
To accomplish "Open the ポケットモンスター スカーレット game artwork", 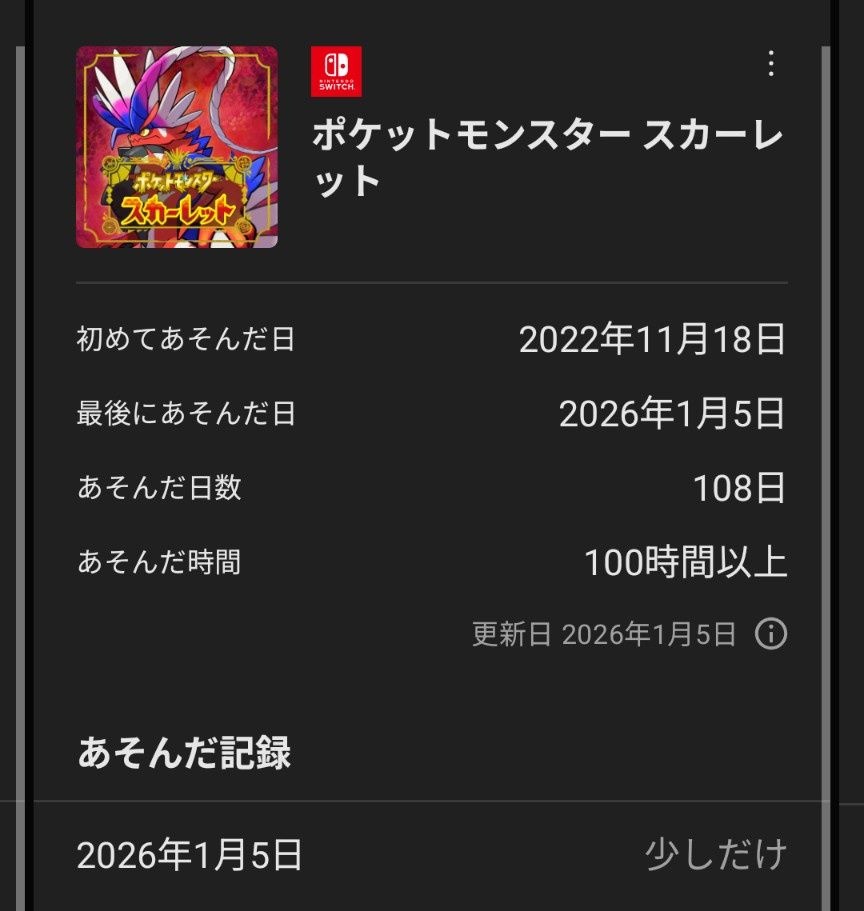I will pyautogui.click(x=177, y=147).
